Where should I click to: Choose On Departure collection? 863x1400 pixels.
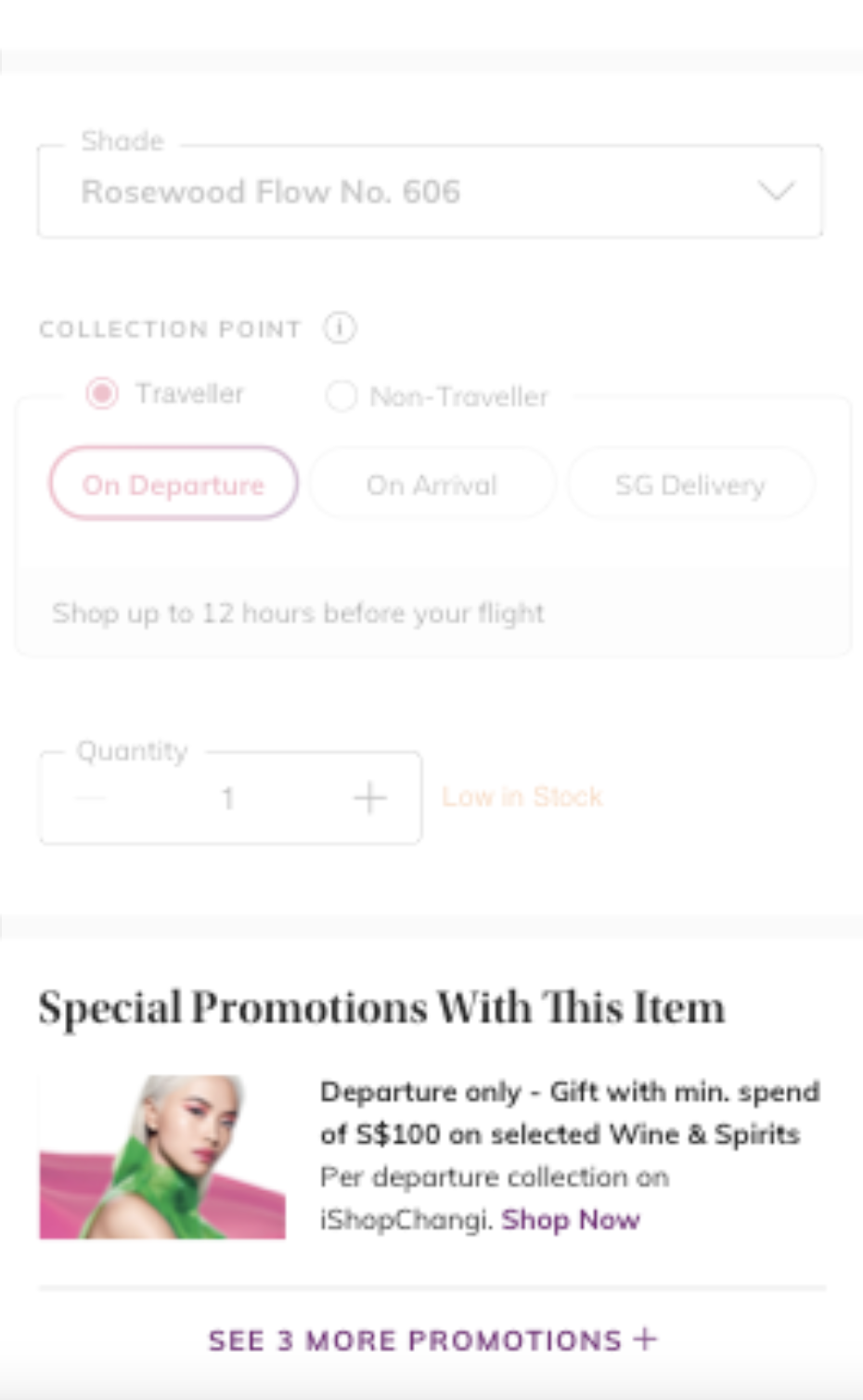pyautogui.click(x=174, y=484)
